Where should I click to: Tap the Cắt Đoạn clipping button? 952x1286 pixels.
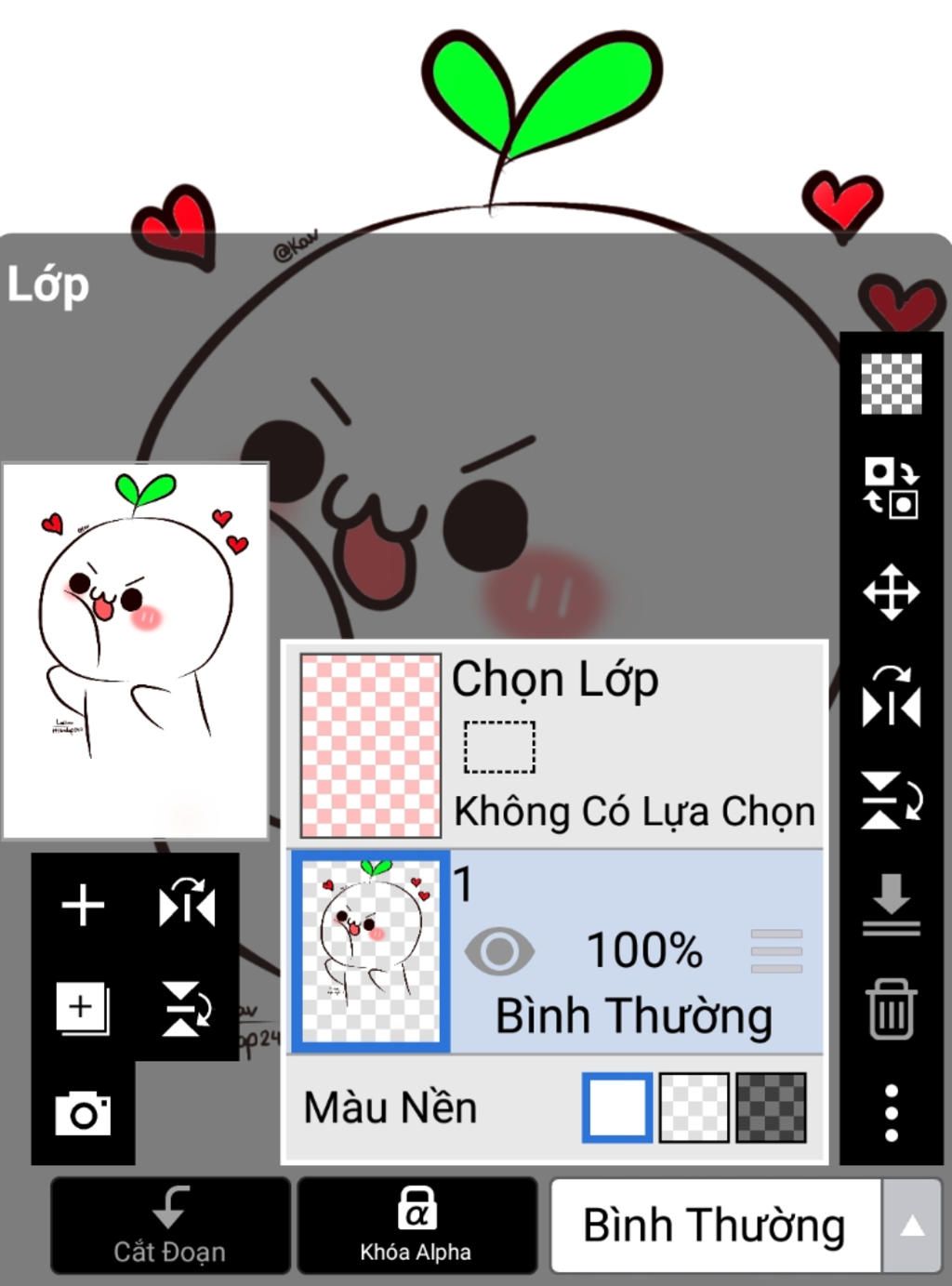tap(170, 1226)
